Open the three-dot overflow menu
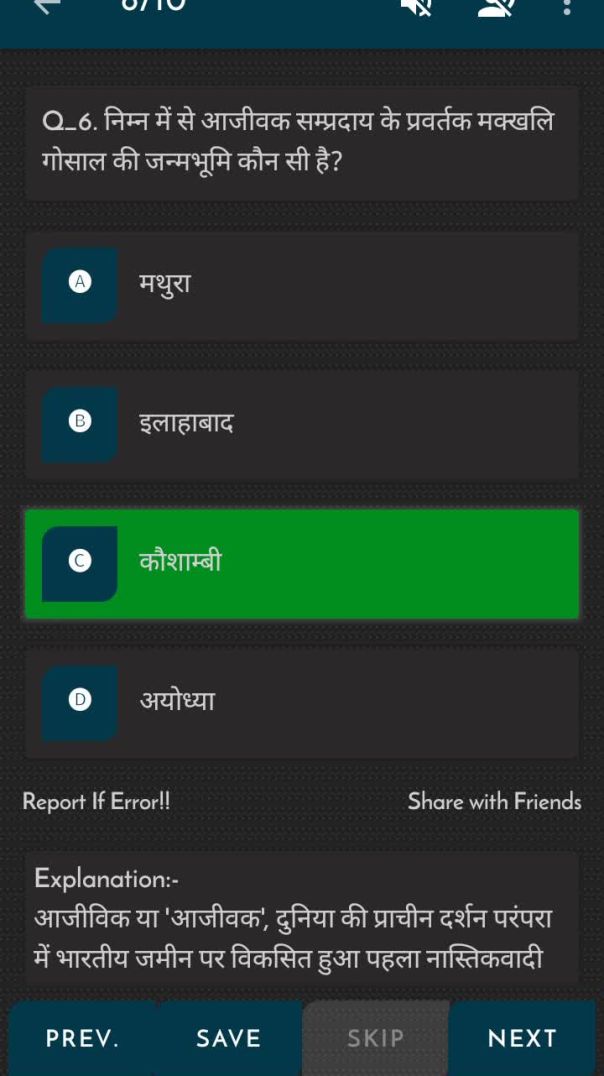 (x=567, y=8)
